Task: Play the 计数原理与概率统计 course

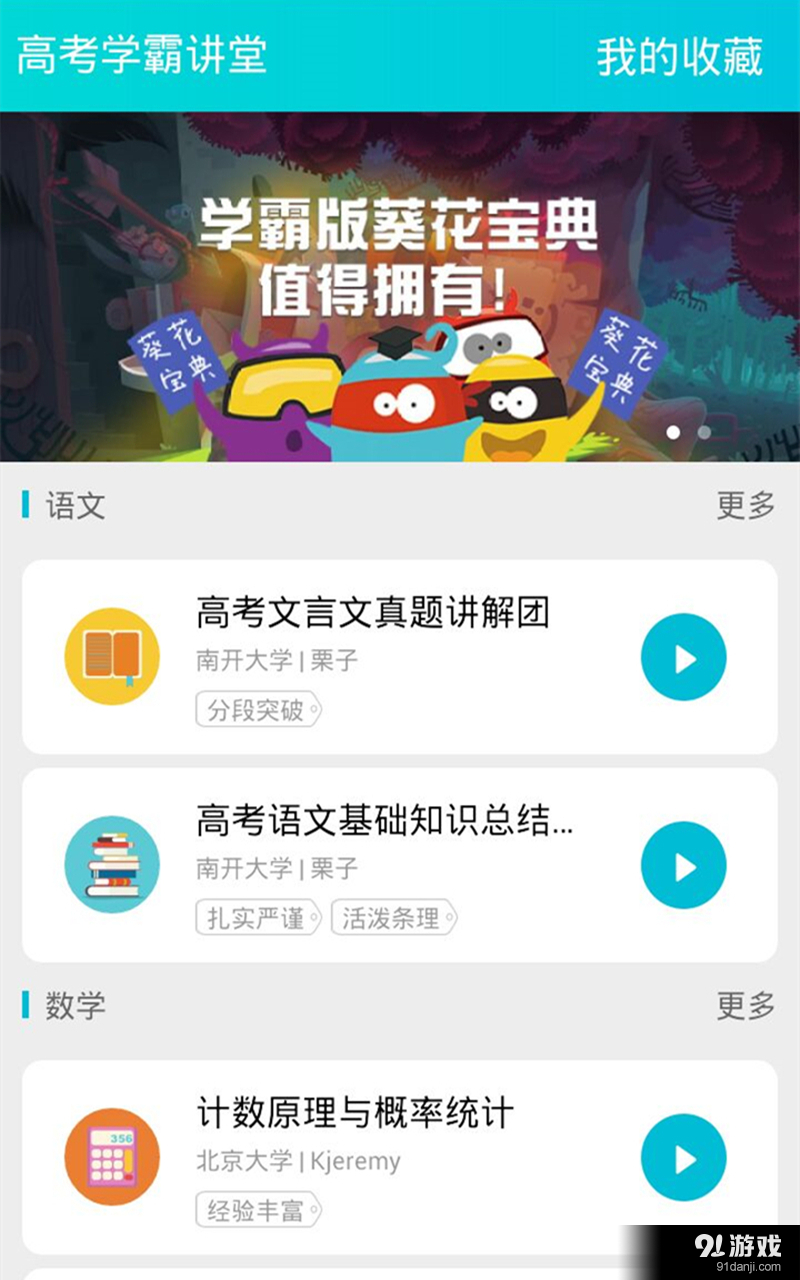Action: pyautogui.click(x=683, y=1157)
